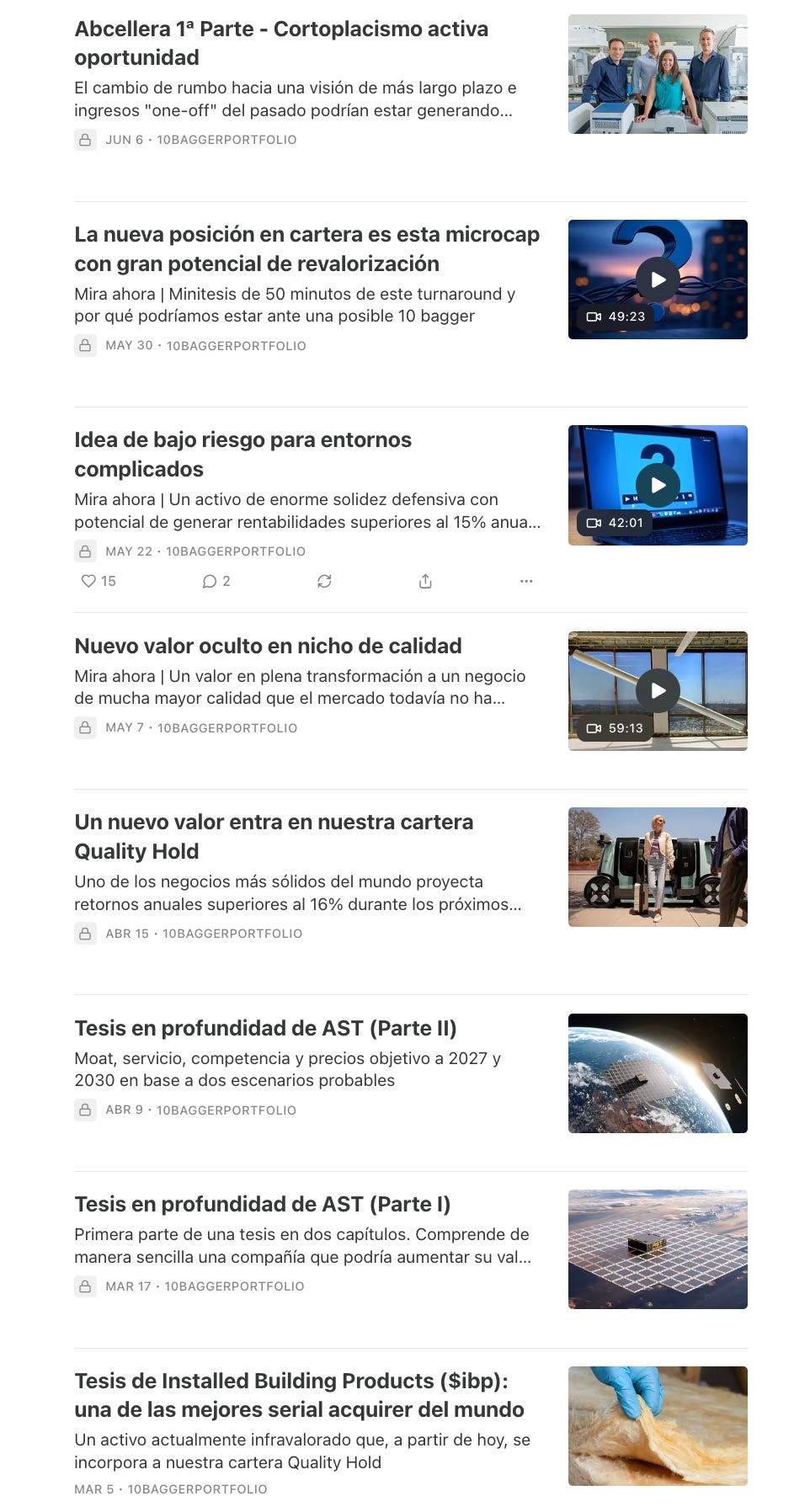Play the 49:23 microcap video
This screenshot has height=1512, width=810.
(658, 280)
